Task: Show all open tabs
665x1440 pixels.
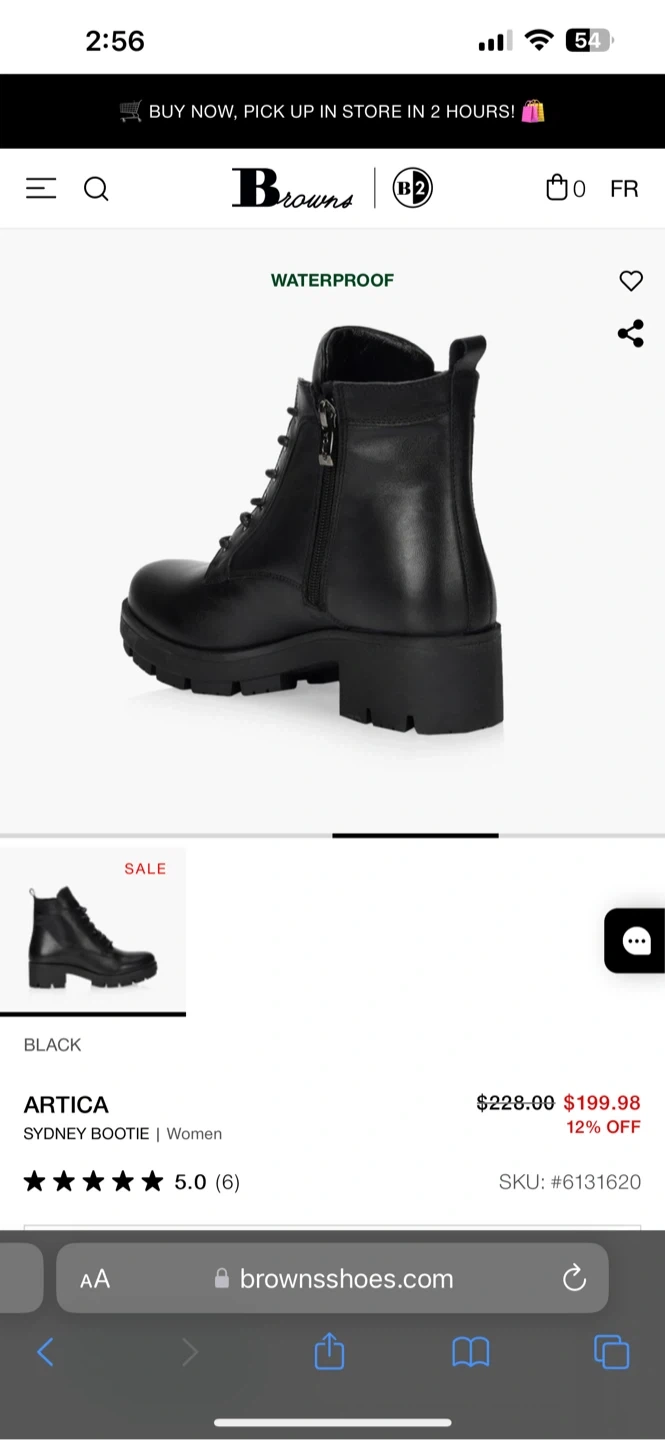Action: pyautogui.click(x=611, y=1353)
